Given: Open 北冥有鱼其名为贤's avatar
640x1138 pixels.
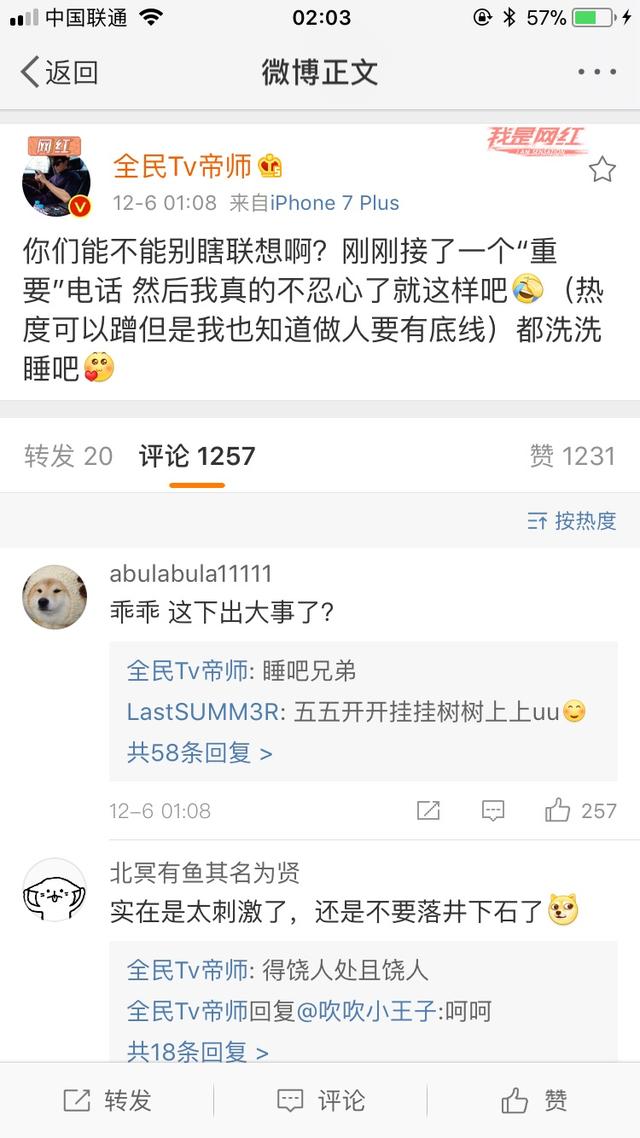Looking at the screenshot, I should coord(54,890).
